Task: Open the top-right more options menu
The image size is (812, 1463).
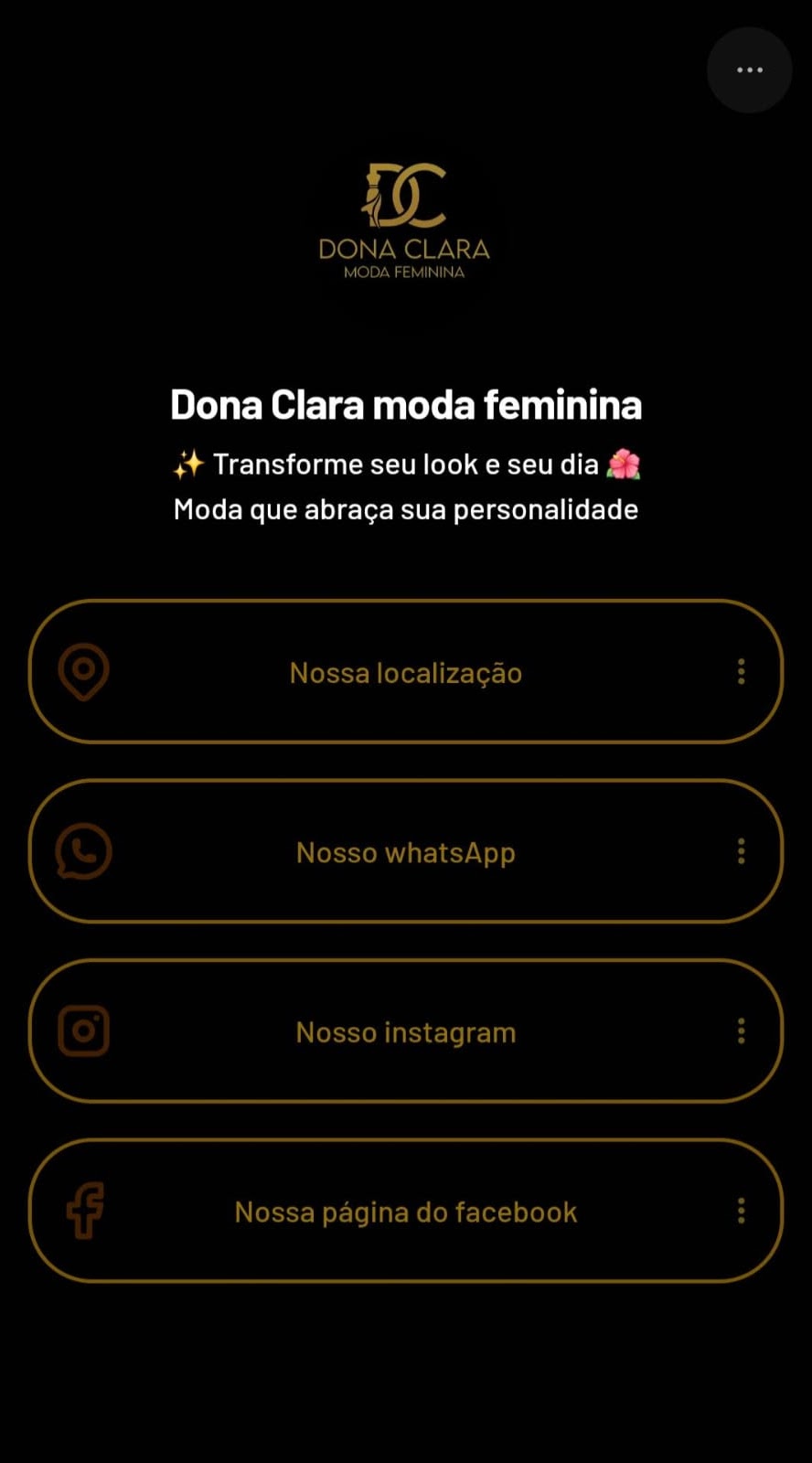Action: tap(749, 70)
